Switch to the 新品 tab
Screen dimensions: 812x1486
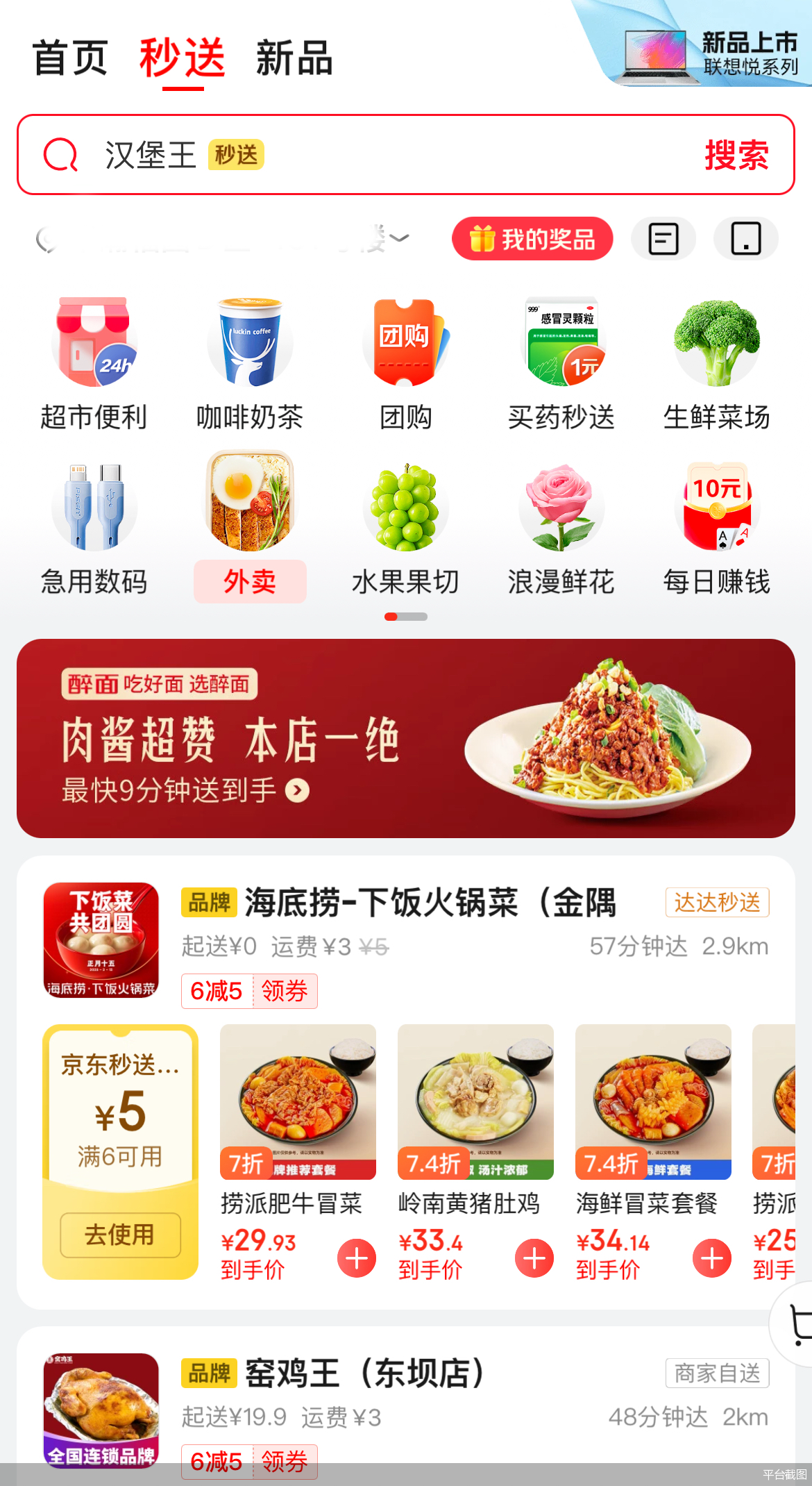click(x=294, y=58)
